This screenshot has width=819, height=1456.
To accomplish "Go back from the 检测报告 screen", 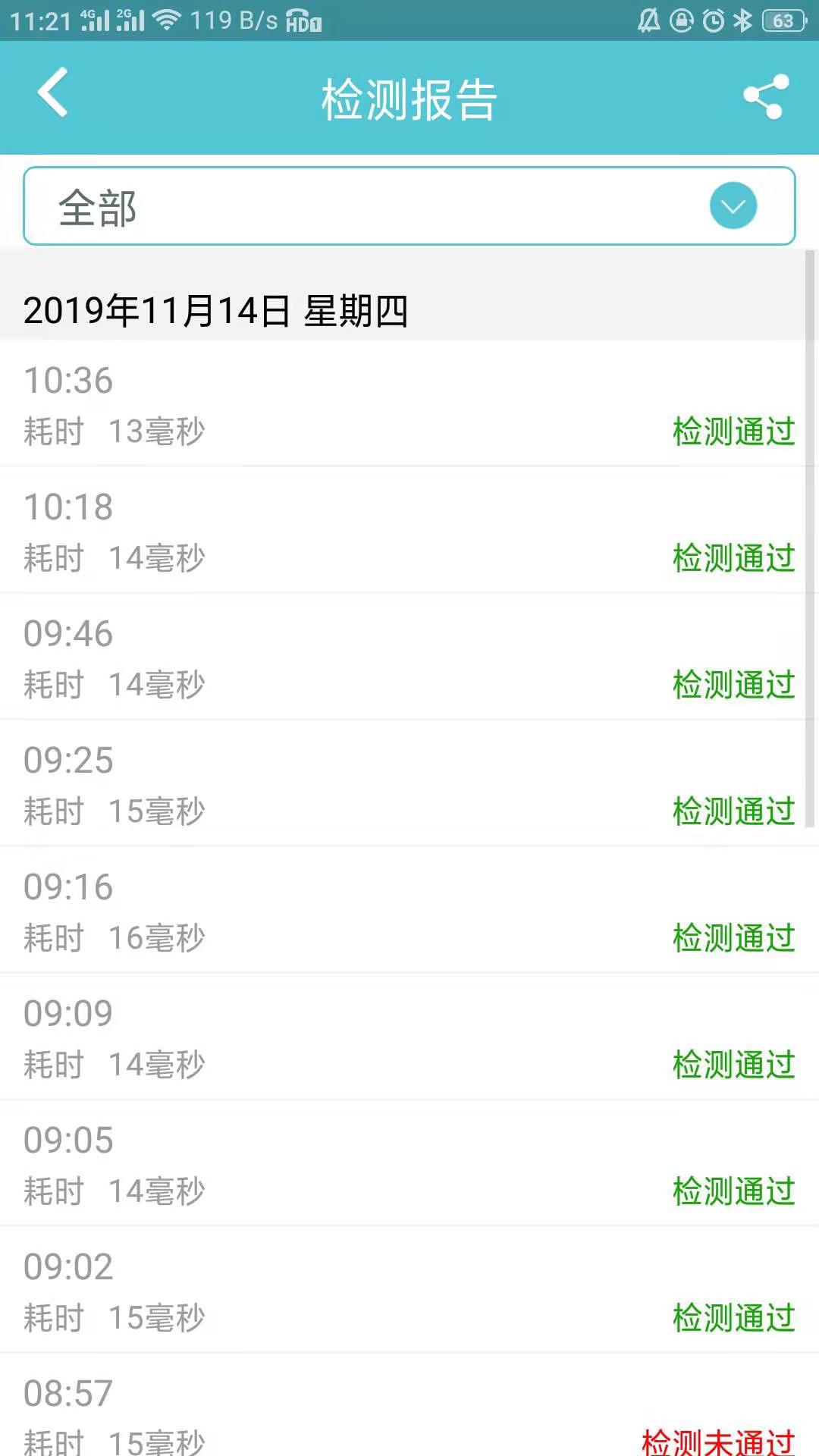I will [x=53, y=93].
